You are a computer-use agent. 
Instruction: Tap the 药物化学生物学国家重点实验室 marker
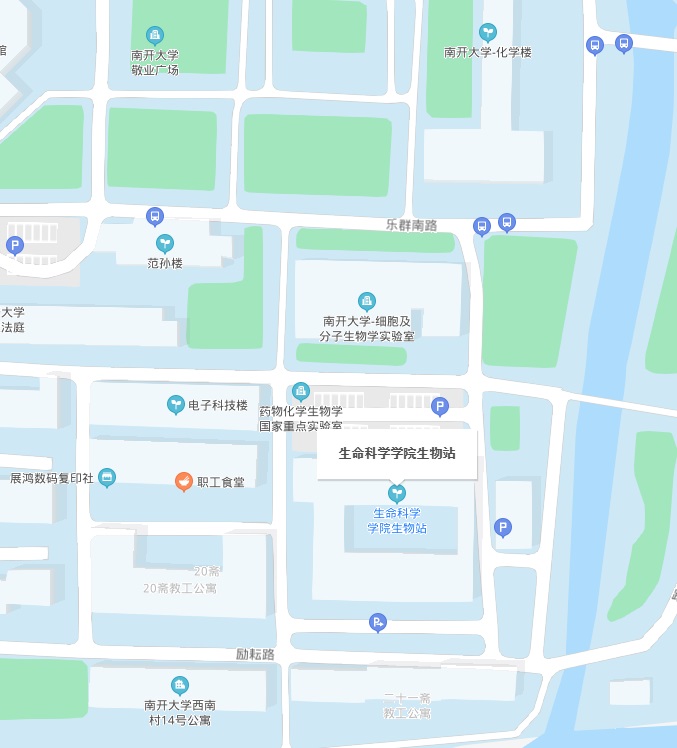[x=301, y=392]
